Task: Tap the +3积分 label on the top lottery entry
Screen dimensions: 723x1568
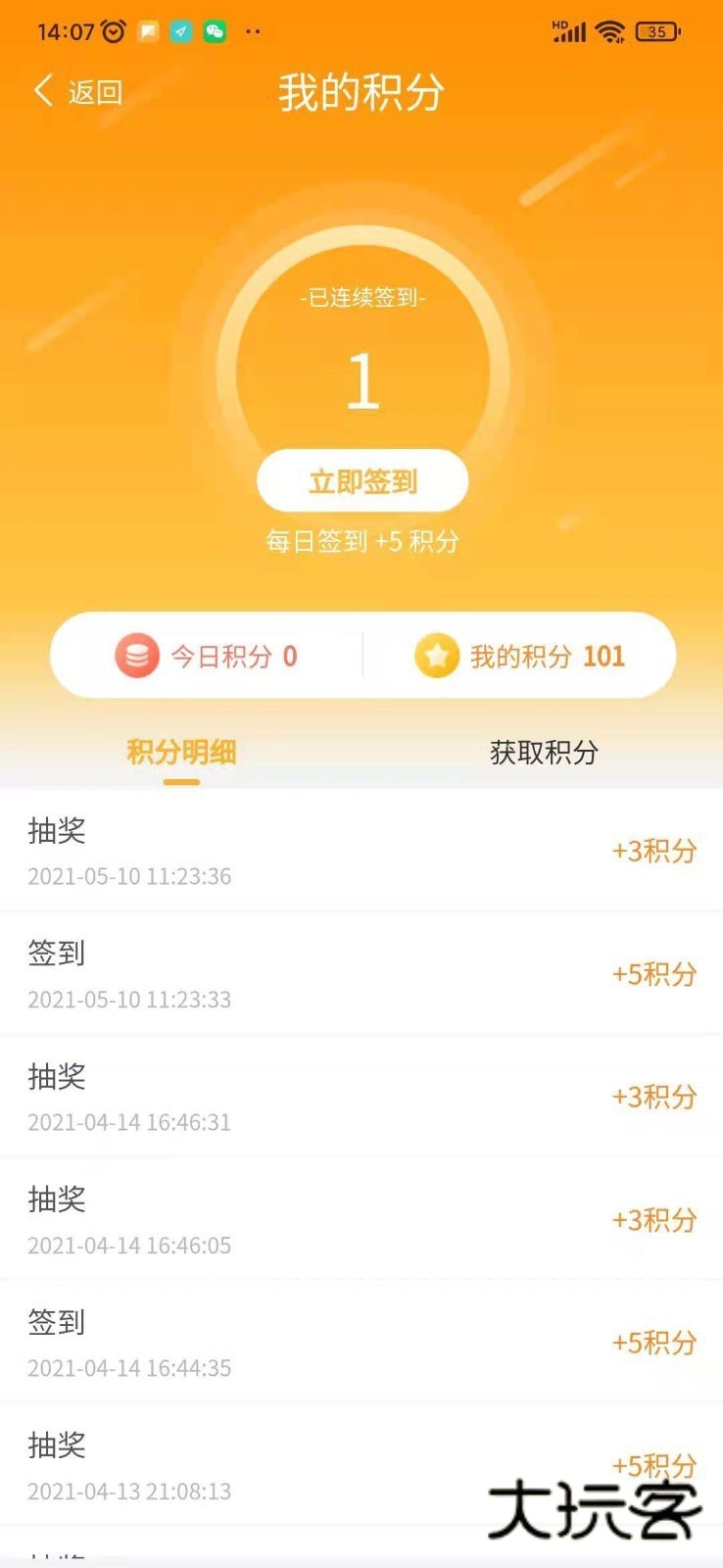Action: (653, 852)
